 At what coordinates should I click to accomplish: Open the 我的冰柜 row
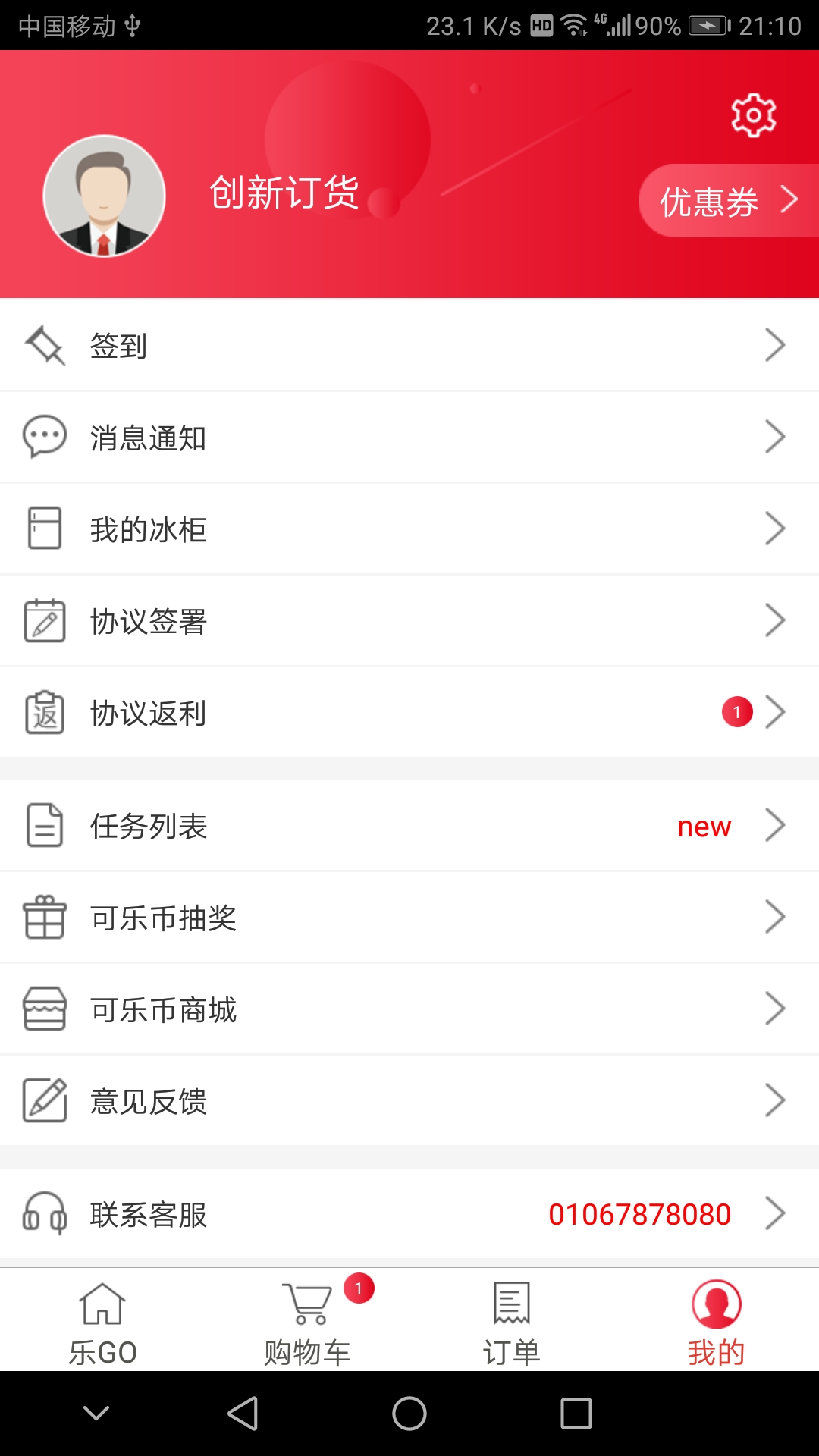[409, 529]
